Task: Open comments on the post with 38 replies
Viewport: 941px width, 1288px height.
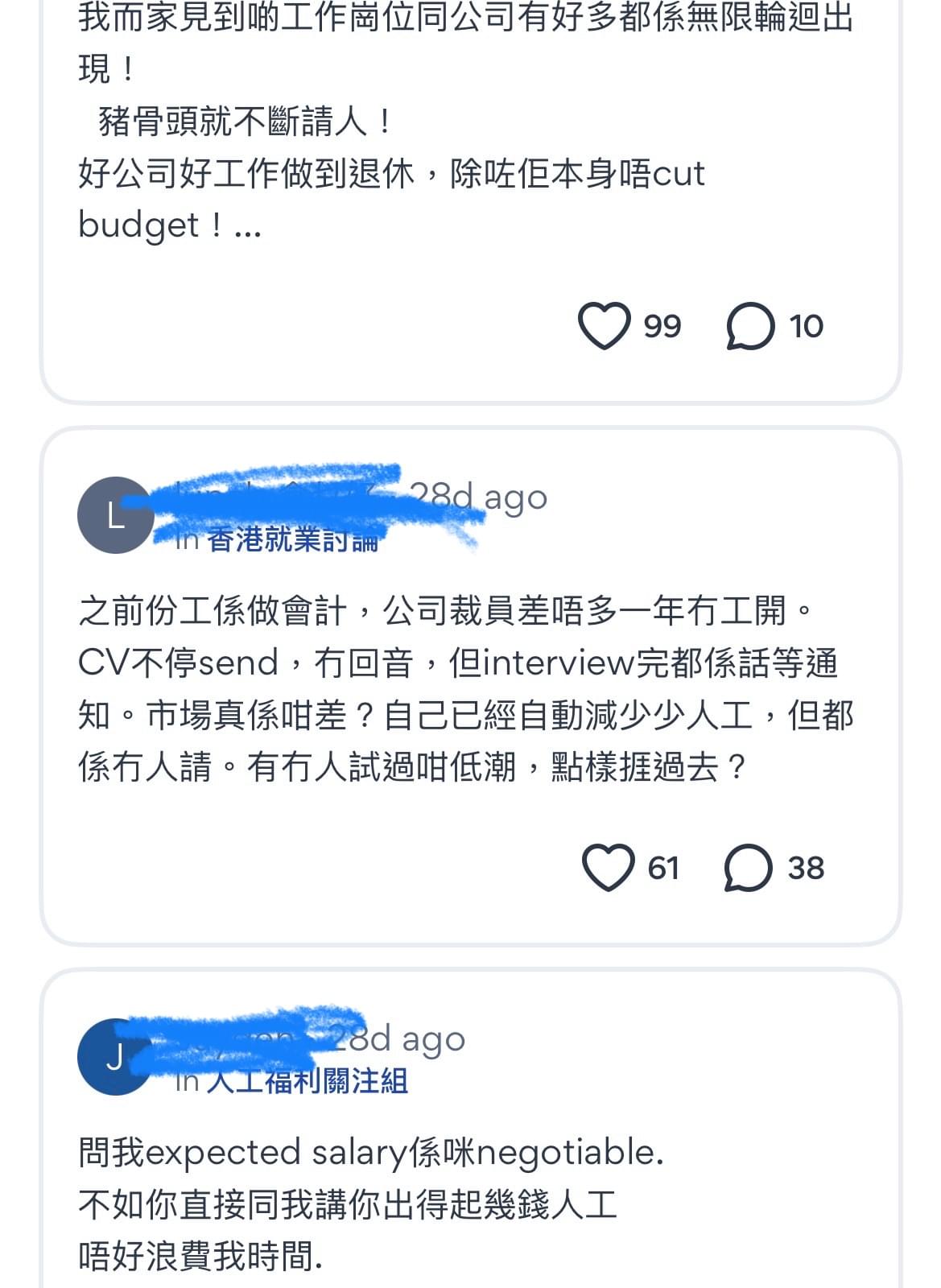Action: point(747,868)
